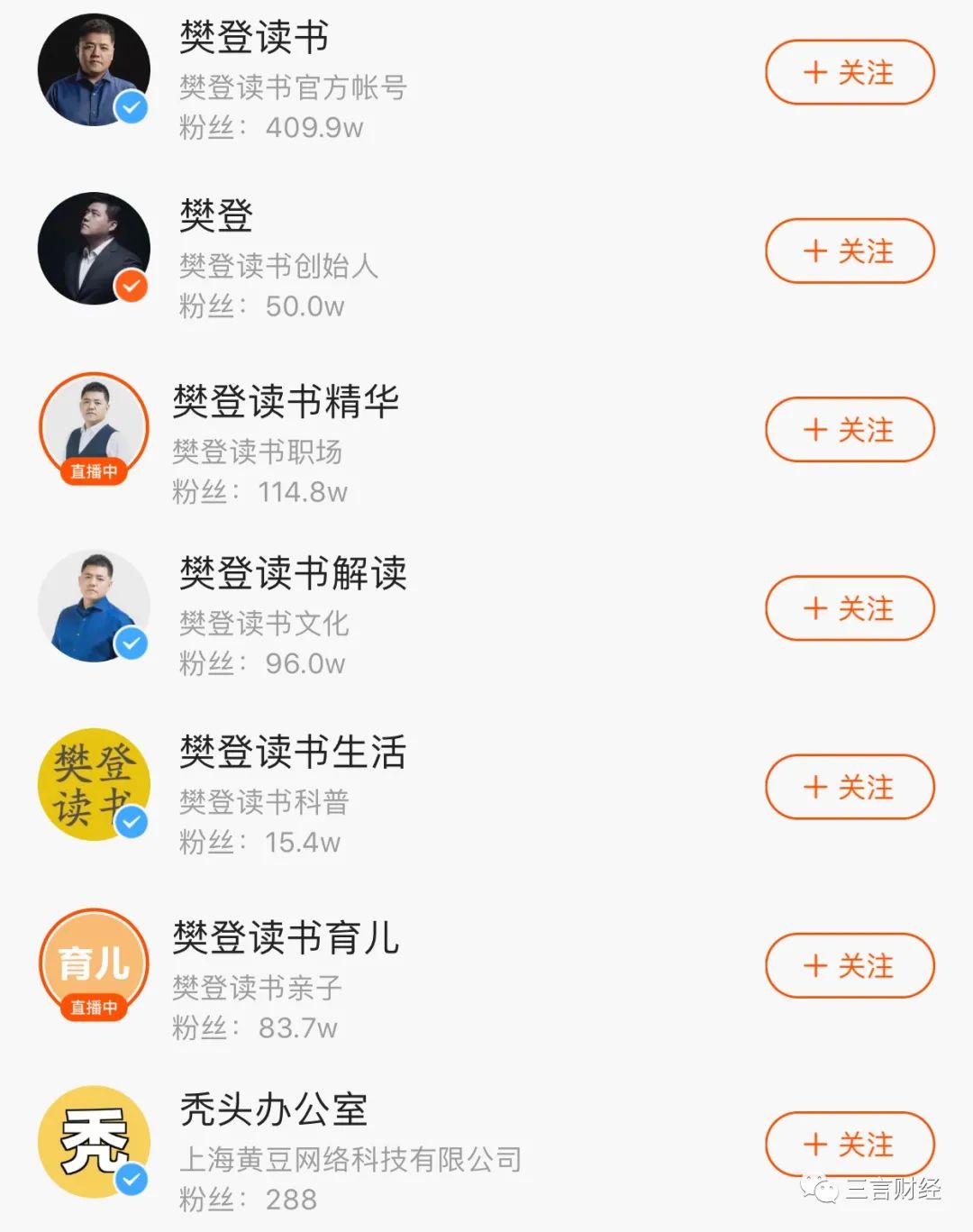The height and width of the screenshot is (1232, 973).
Task: Tap 关注 for 樊登读书生活
Action: (850, 787)
